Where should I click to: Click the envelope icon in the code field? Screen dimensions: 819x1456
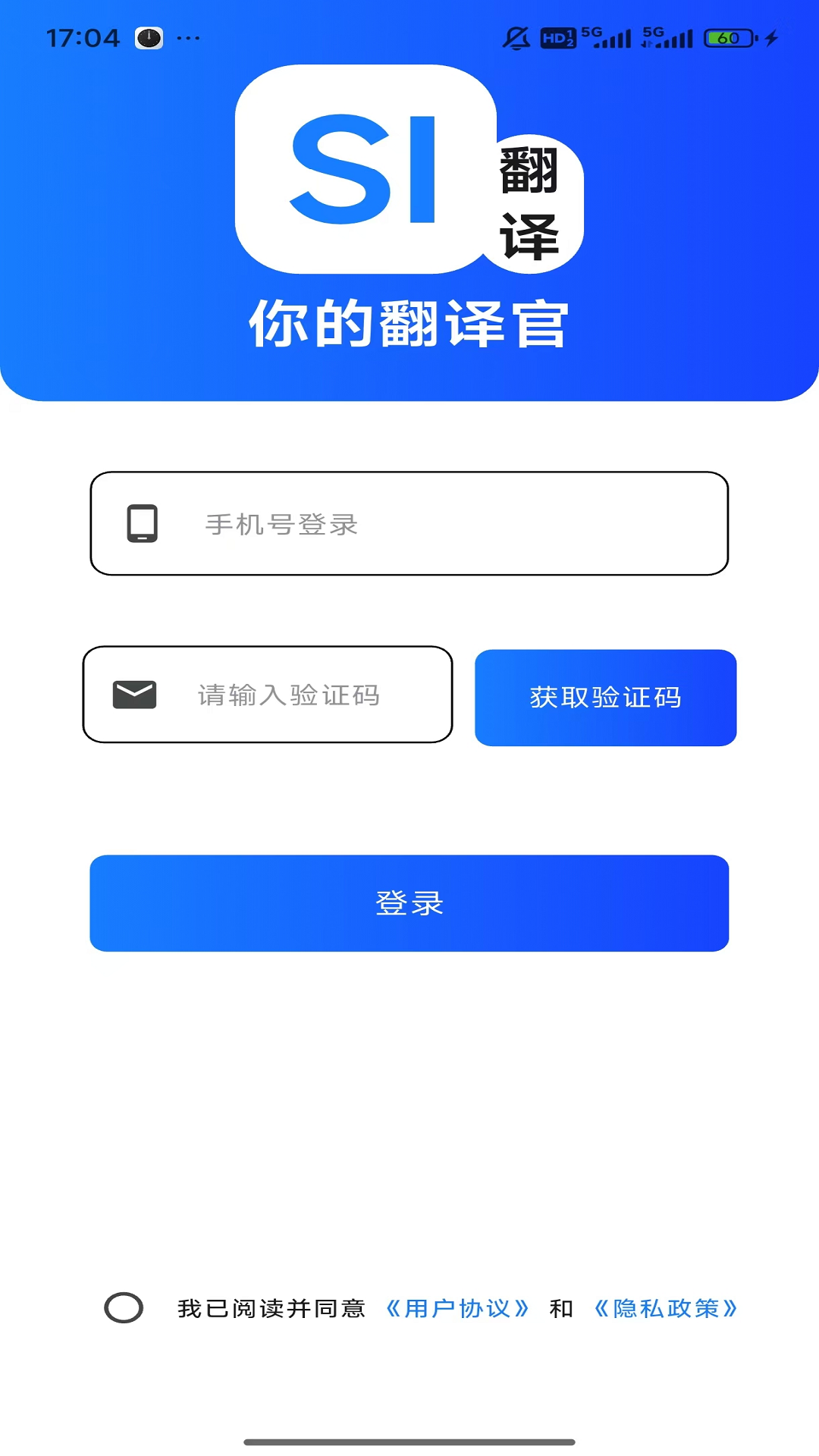click(x=133, y=694)
